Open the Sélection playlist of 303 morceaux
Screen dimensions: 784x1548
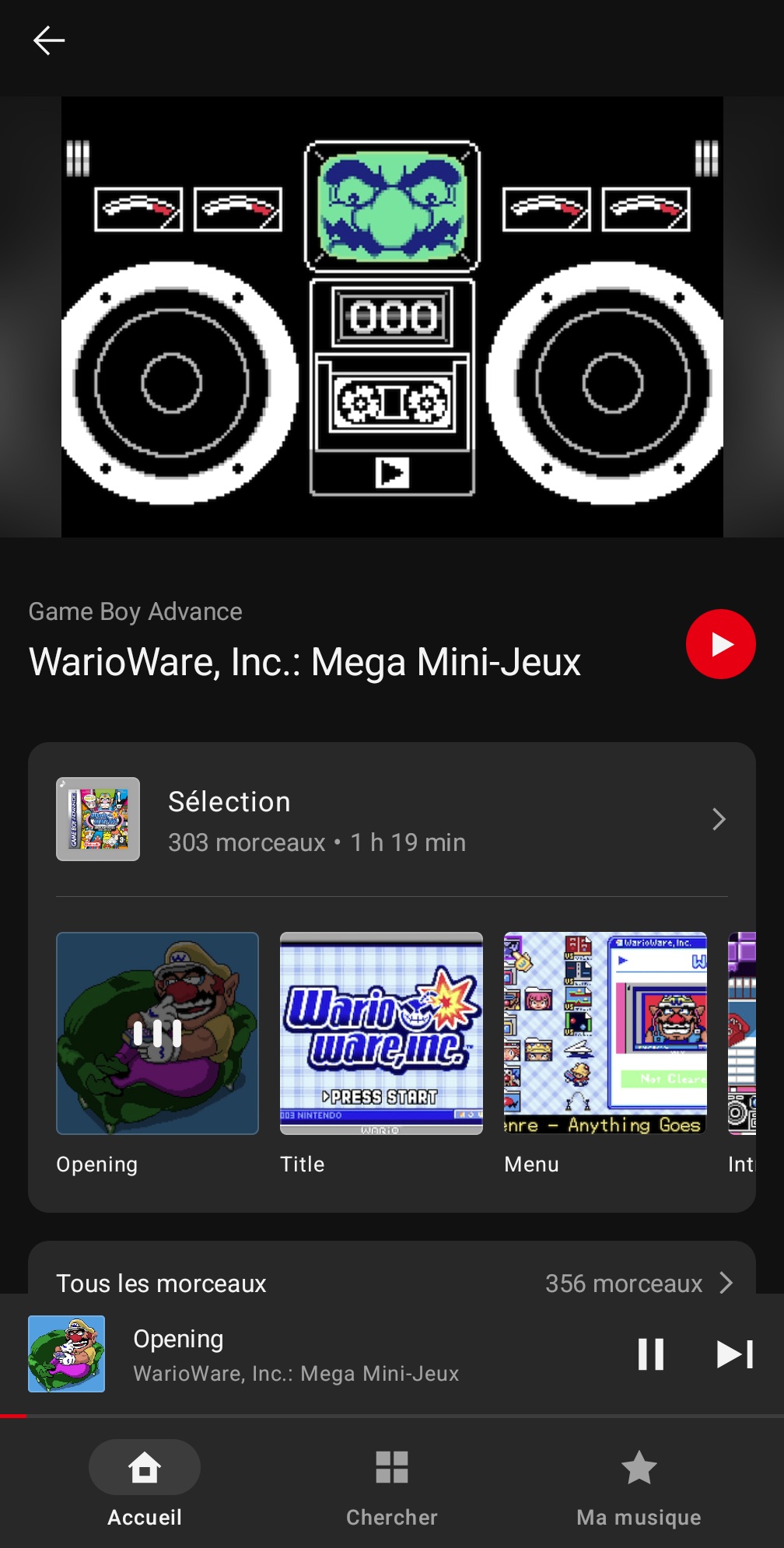(x=391, y=820)
